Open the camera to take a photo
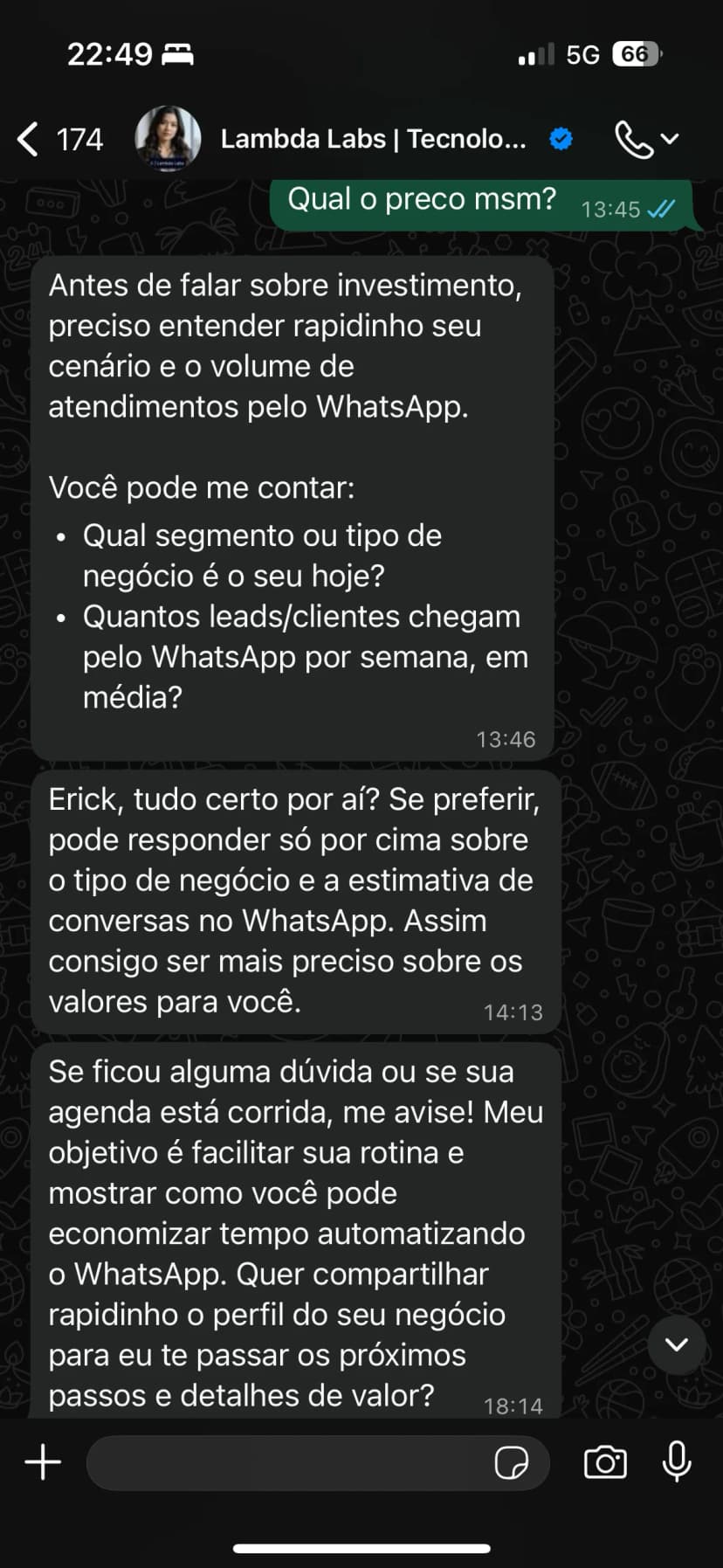 click(x=606, y=1462)
